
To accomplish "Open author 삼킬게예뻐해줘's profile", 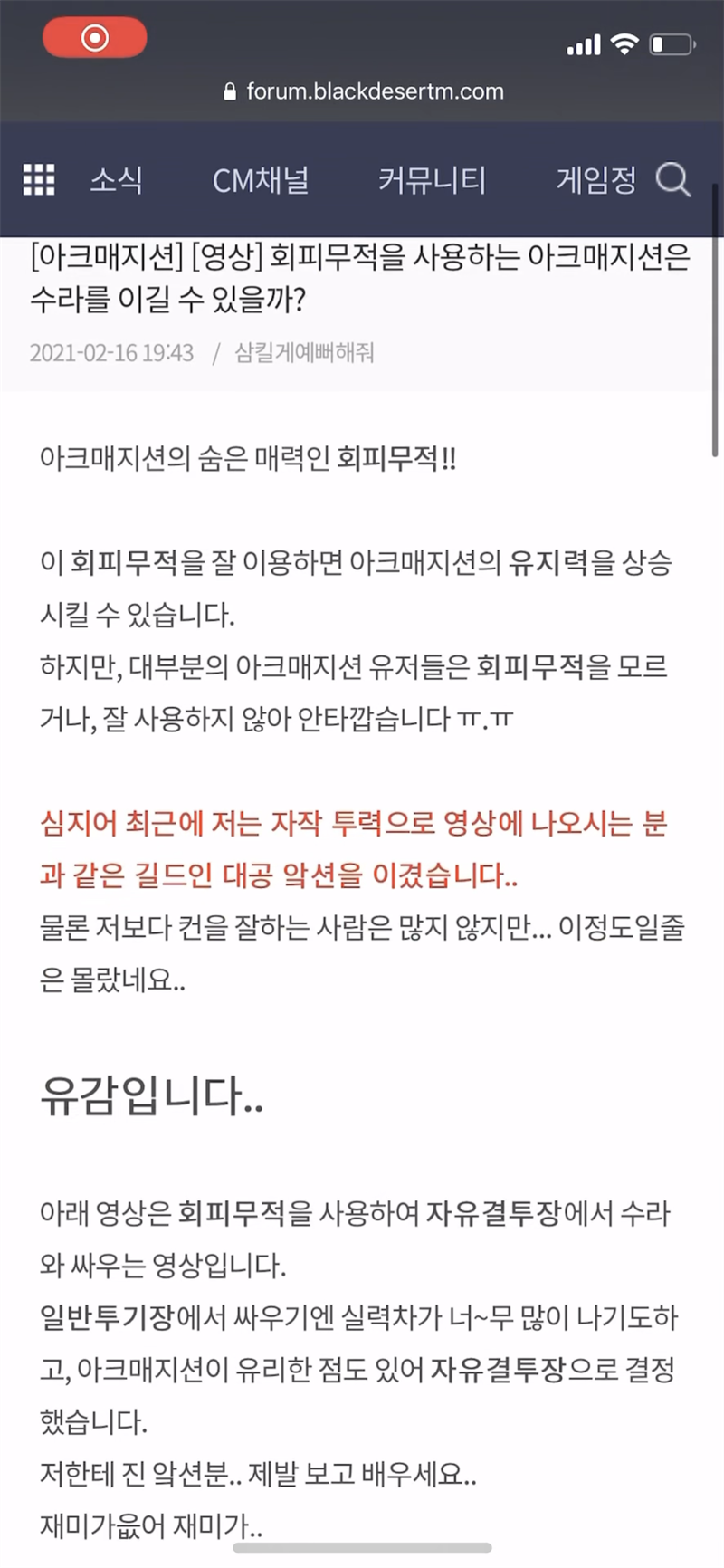I will [x=304, y=352].
